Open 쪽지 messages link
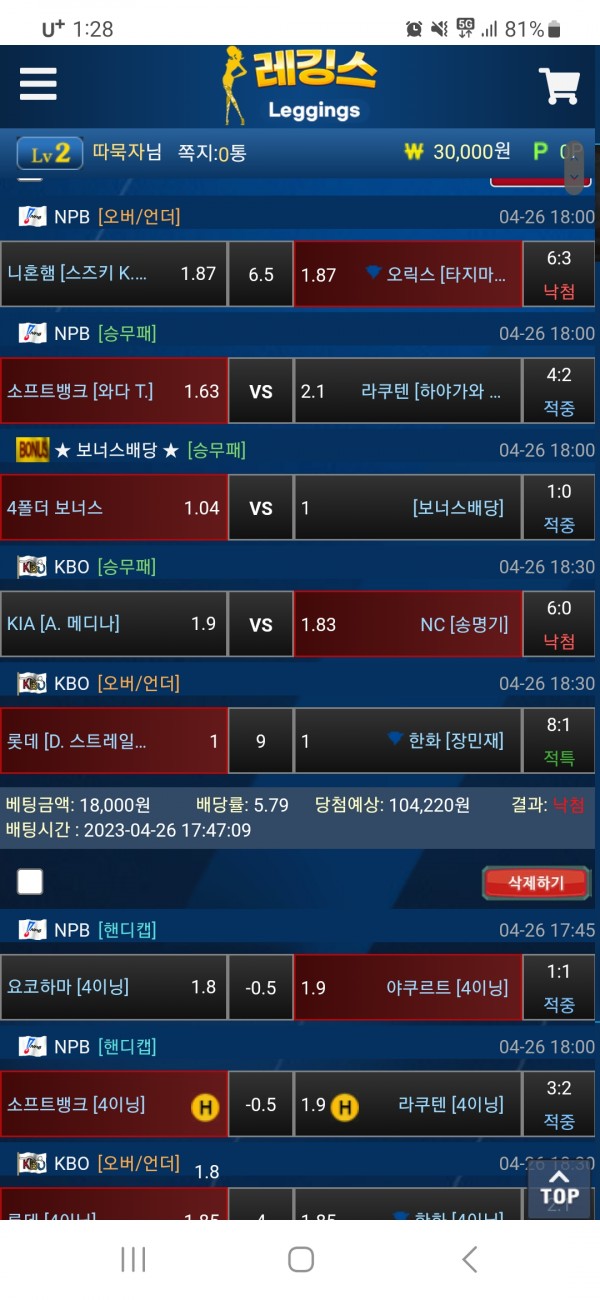Screen dimensions: 600x1300 (212, 152)
